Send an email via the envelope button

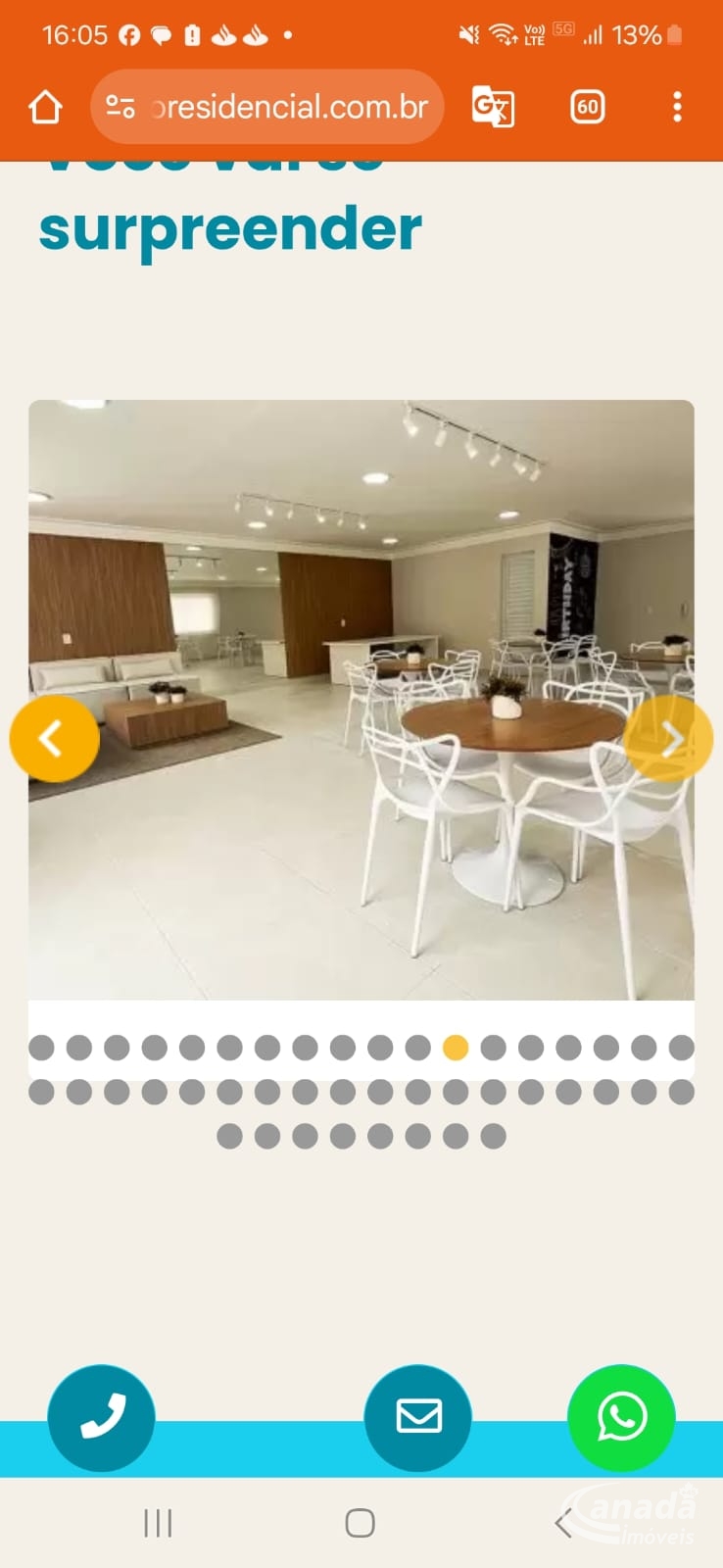click(x=418, y=1417)
